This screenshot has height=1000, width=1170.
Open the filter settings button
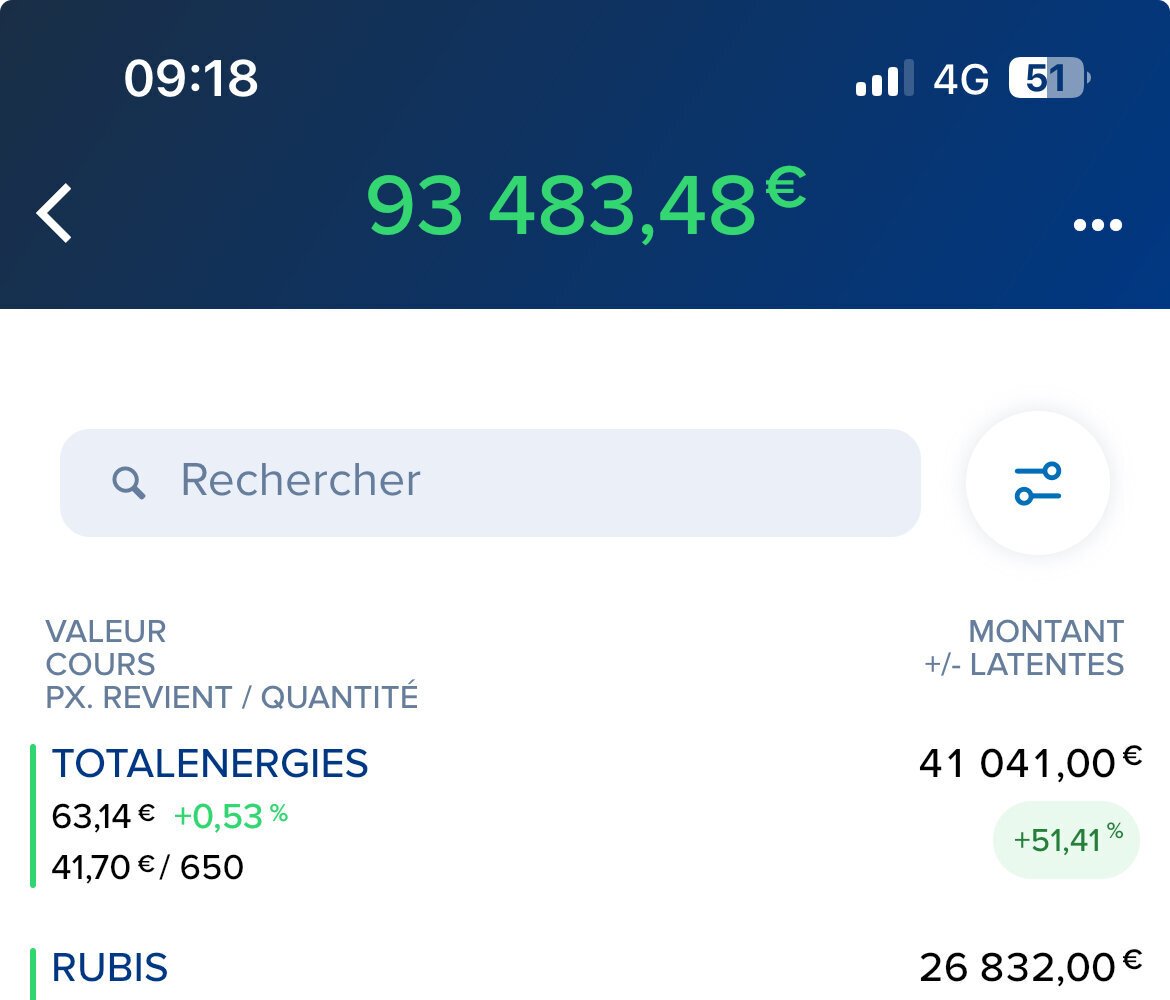(x=1037, y=483)
